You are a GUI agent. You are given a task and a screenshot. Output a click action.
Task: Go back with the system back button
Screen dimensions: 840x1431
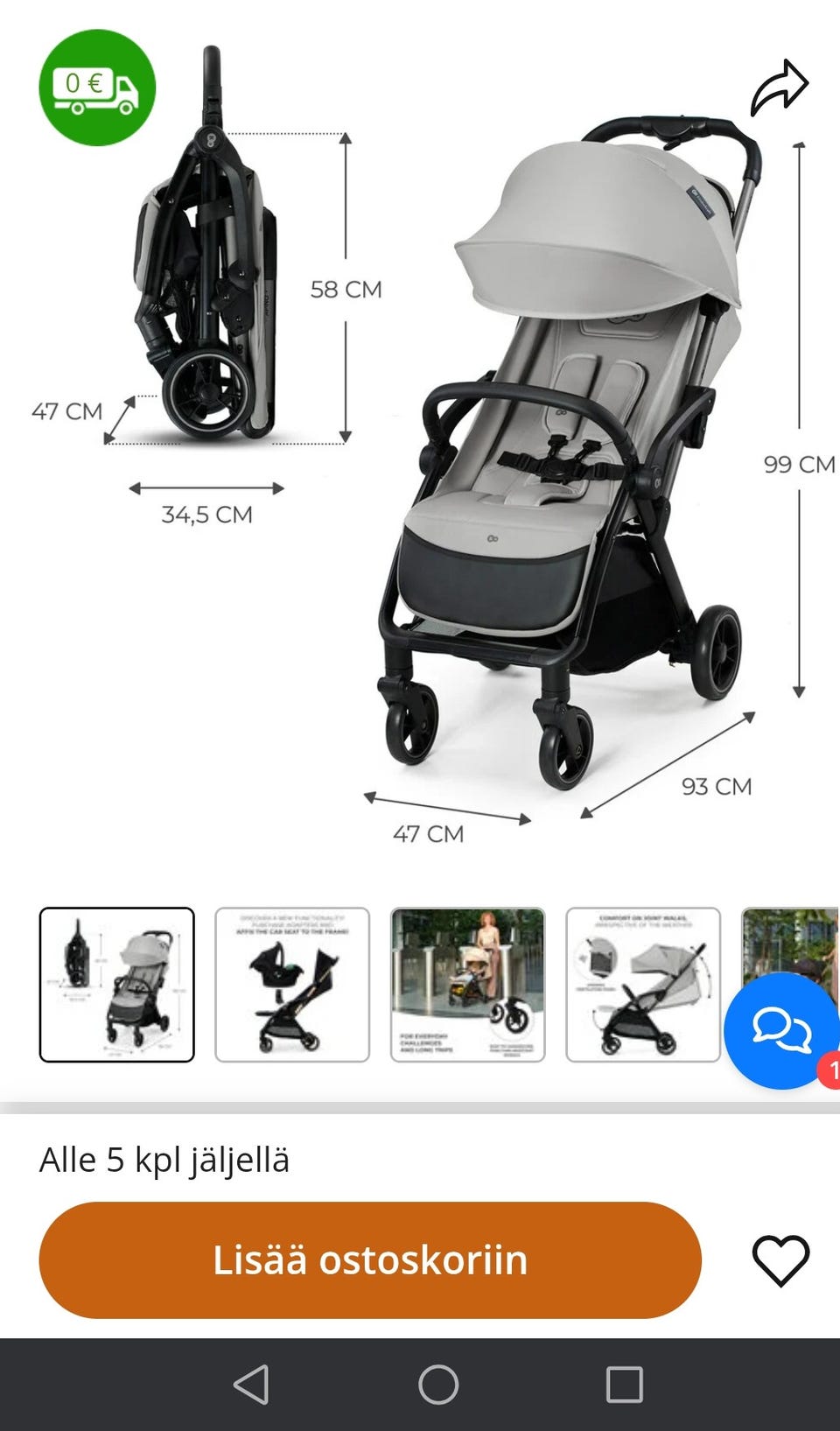[x=251, y=1385]
